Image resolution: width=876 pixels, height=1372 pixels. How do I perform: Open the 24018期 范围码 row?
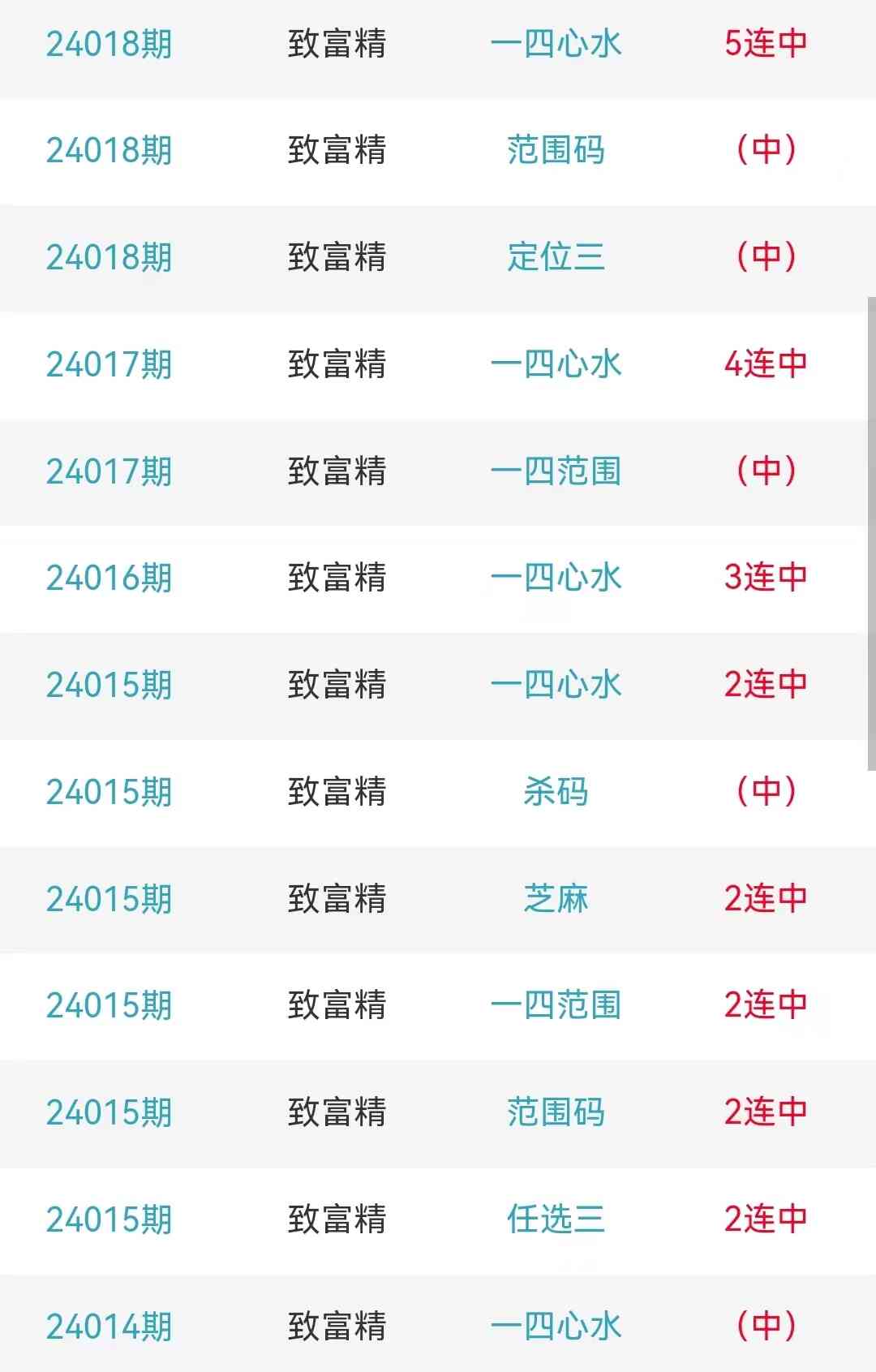pyautogui.click(x=556, y=150)
